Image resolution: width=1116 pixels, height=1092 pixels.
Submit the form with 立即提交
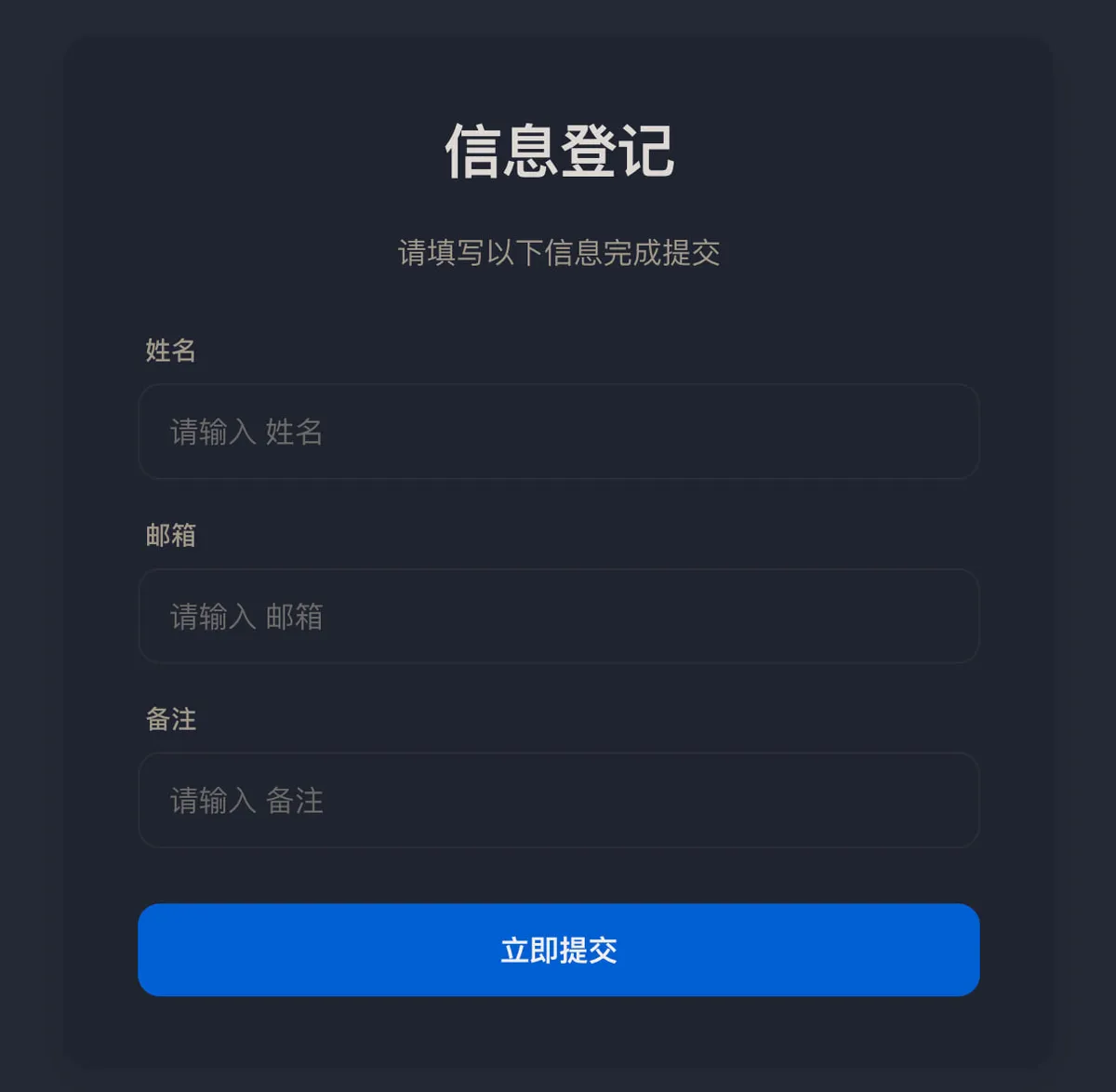point(558,950)
